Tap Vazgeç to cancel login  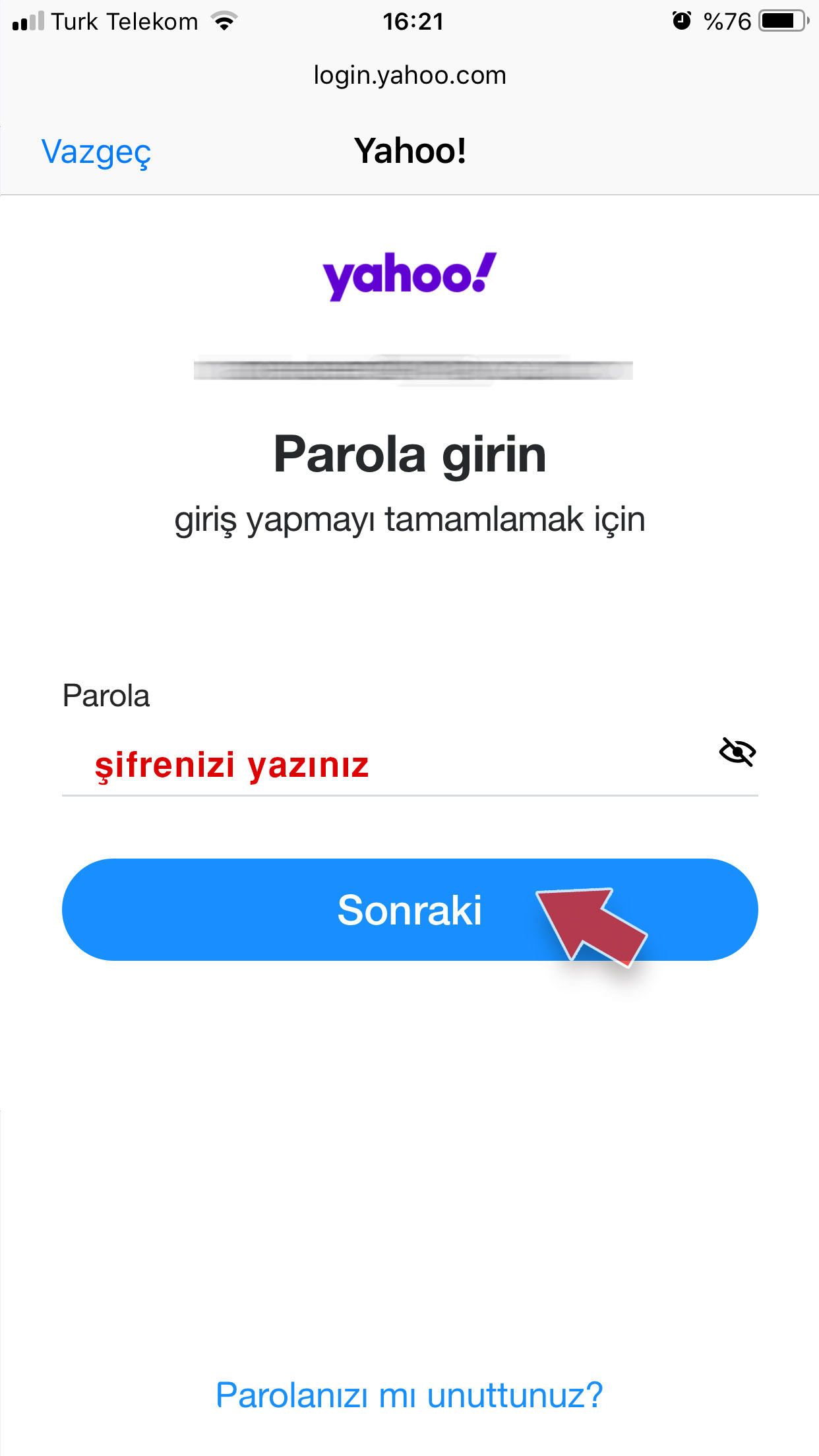pos(96,152)
